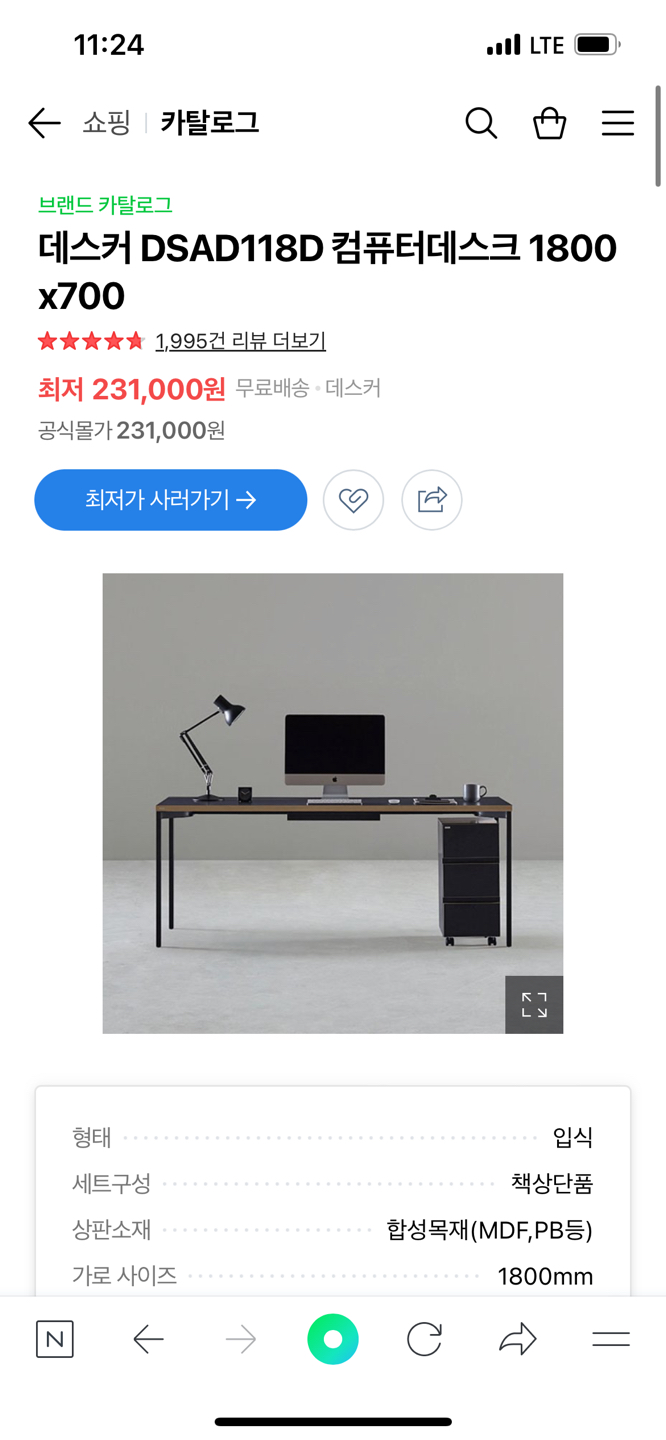The width and height of the screenshot is (666, 1440).
Task: Tap the green circle button
Action: tap(333, 1339)
